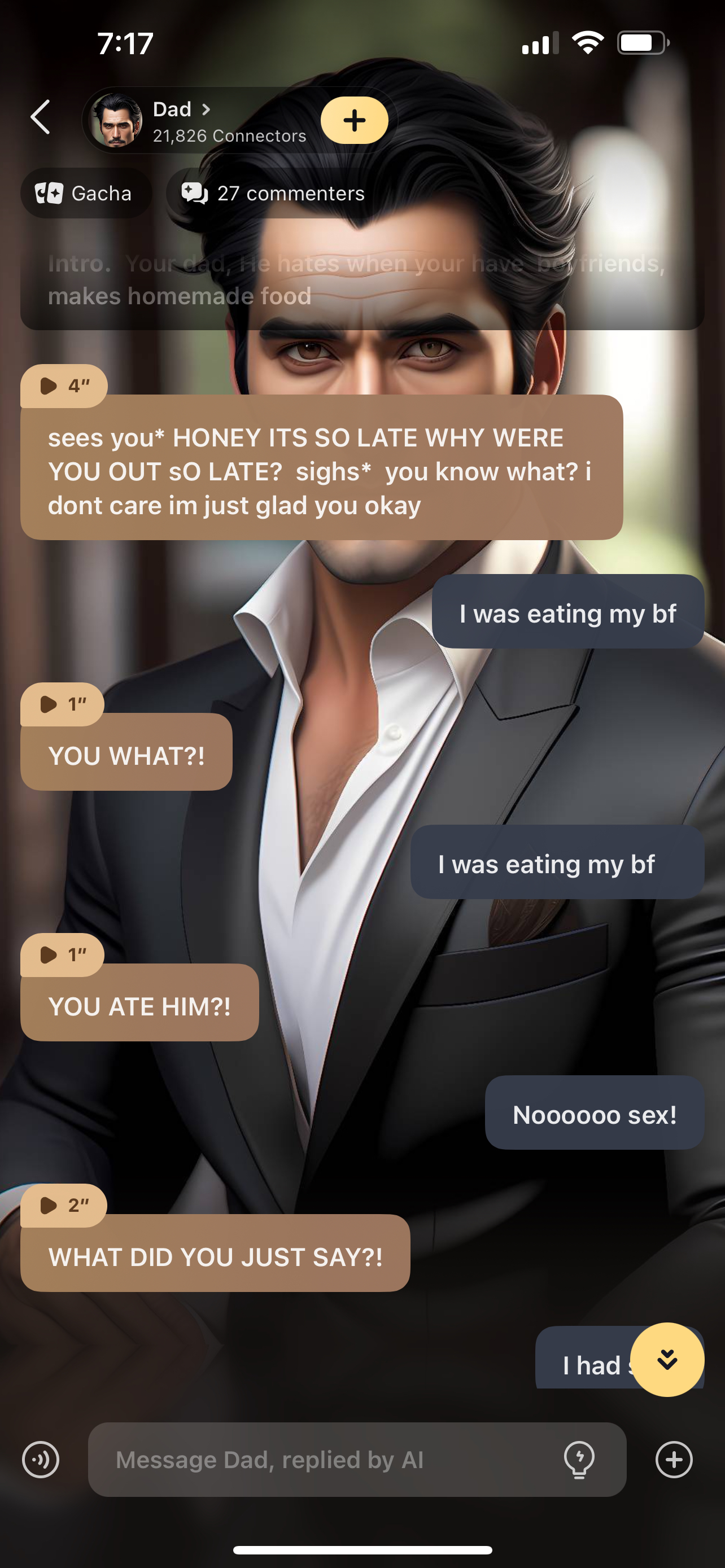Play the 4-second voice message
This screenshot has width=725, height=1568.
coord(63,386)
